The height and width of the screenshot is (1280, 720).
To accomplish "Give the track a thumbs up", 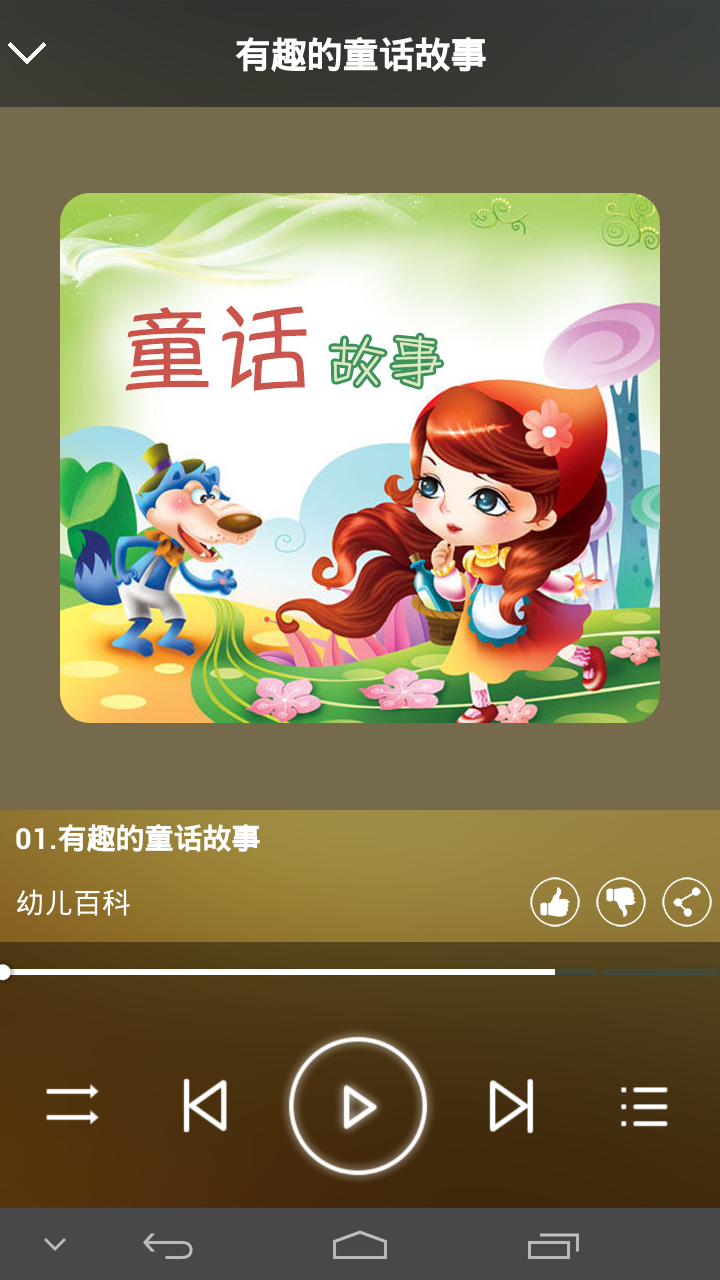I will (x=555, y=903).
